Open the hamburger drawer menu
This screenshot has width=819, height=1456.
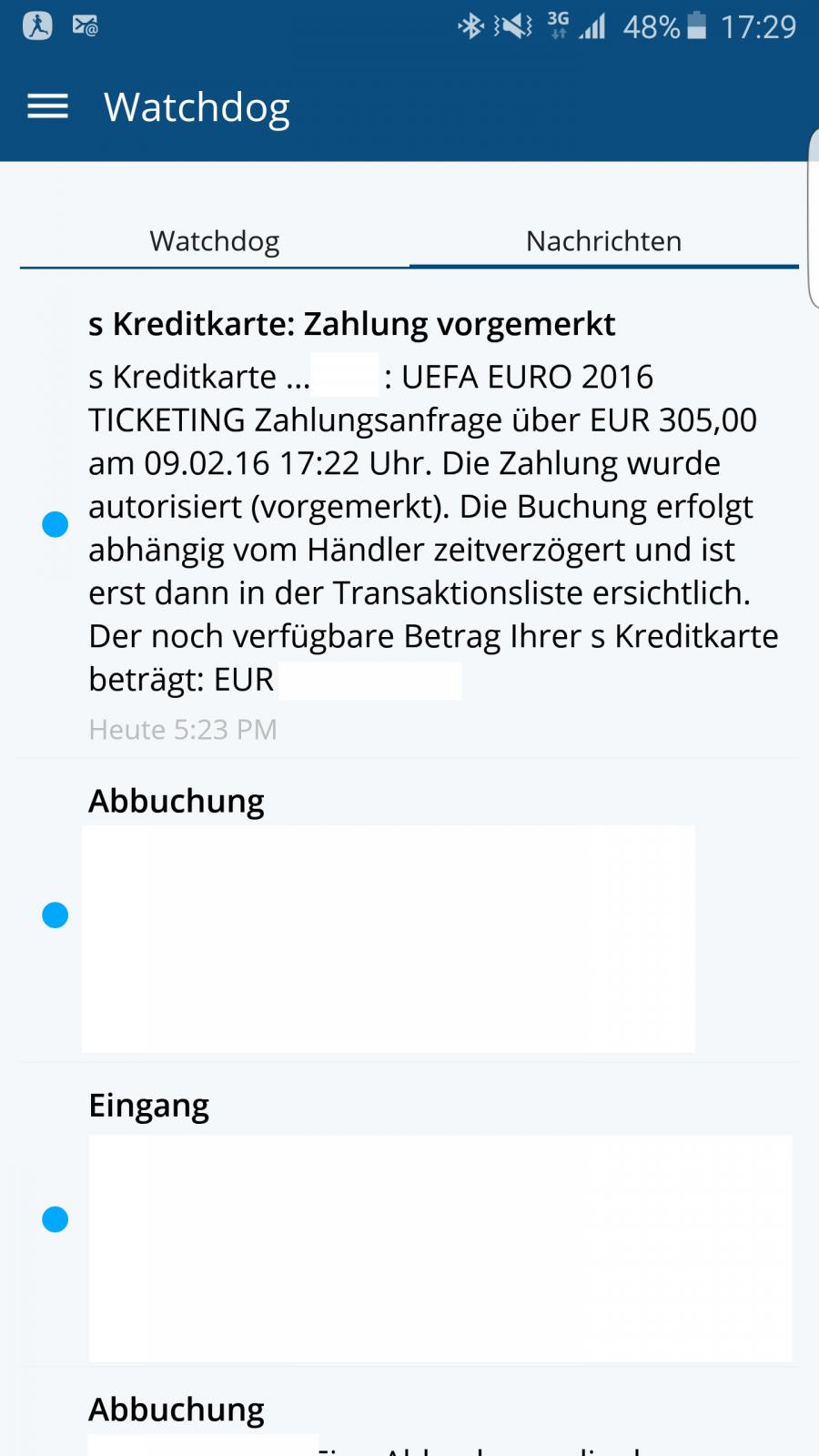(x=47, y=107)
